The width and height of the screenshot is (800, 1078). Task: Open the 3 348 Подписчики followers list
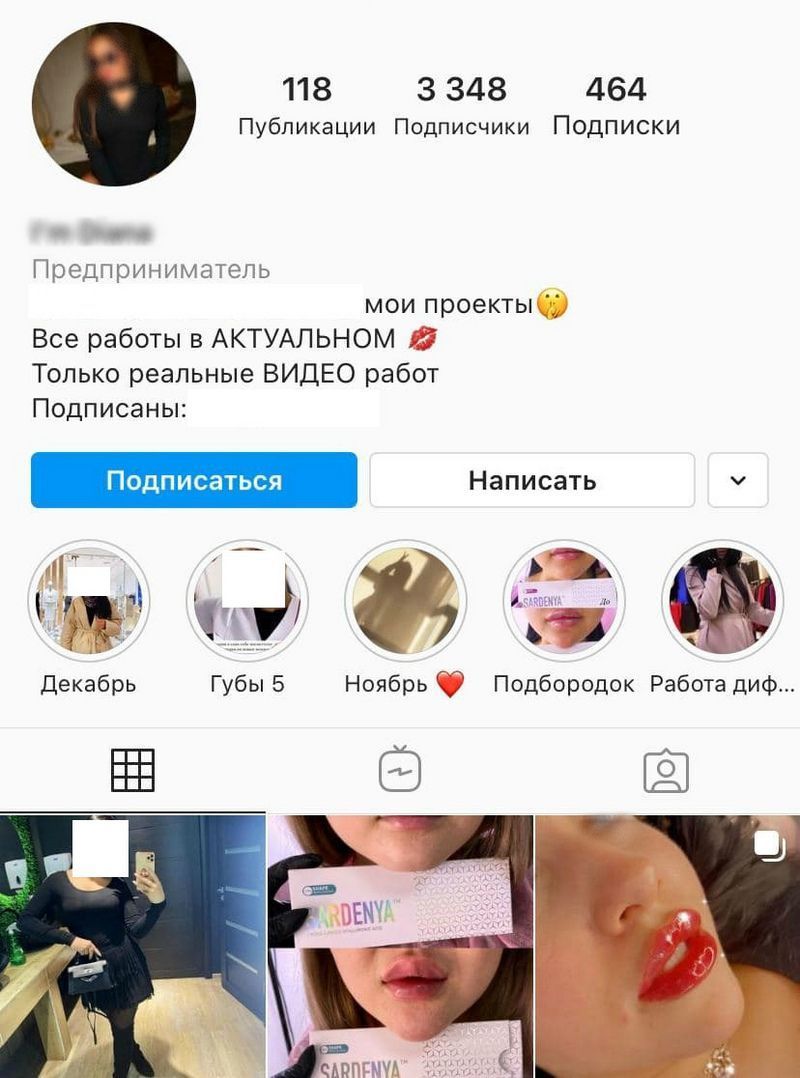point(461,106)
